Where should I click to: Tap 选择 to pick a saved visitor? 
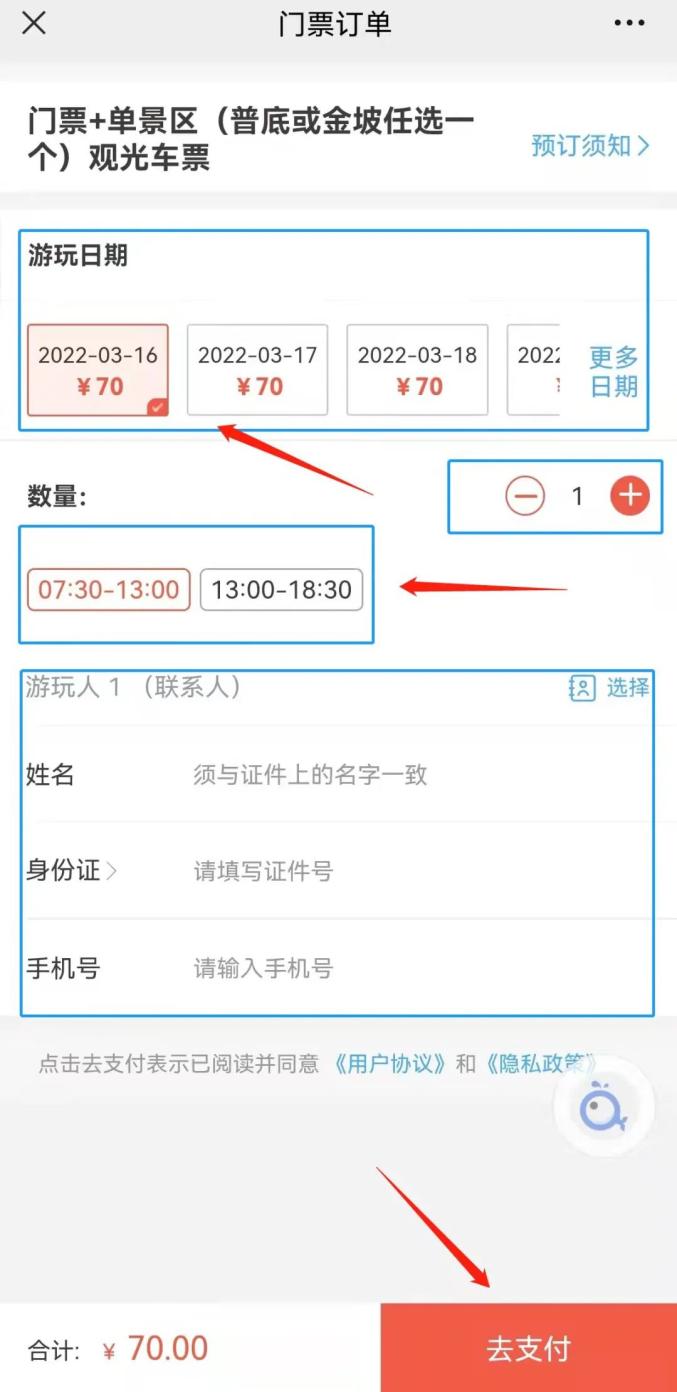point(609,687)
